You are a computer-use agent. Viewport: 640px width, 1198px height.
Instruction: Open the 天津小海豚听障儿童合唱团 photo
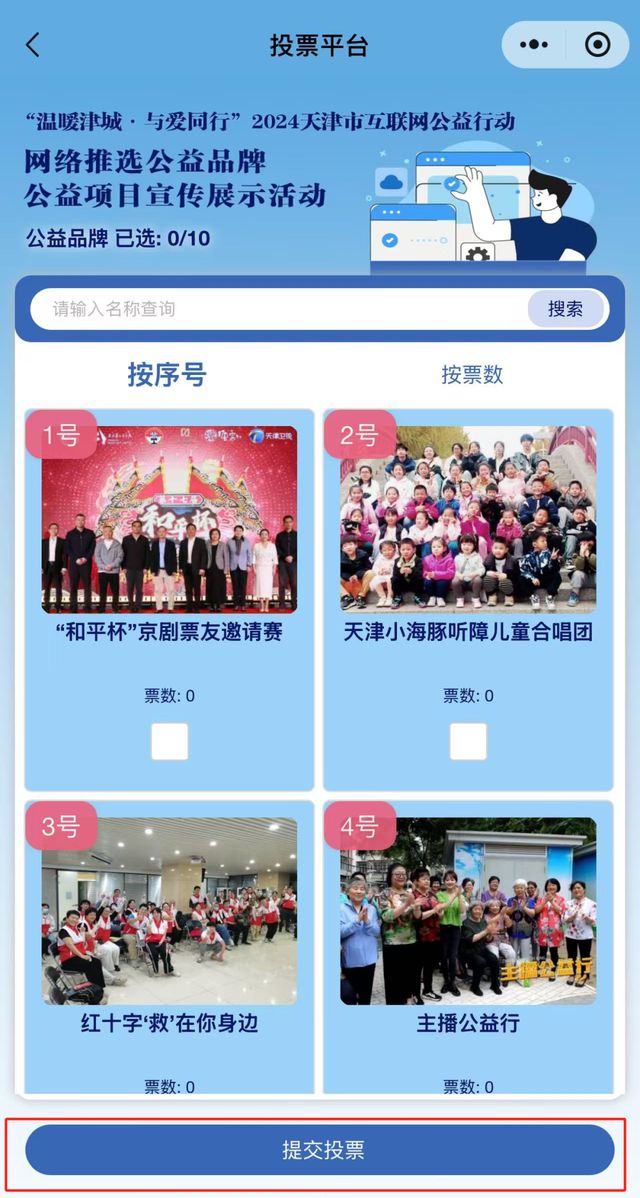click(x=468, y=520)
